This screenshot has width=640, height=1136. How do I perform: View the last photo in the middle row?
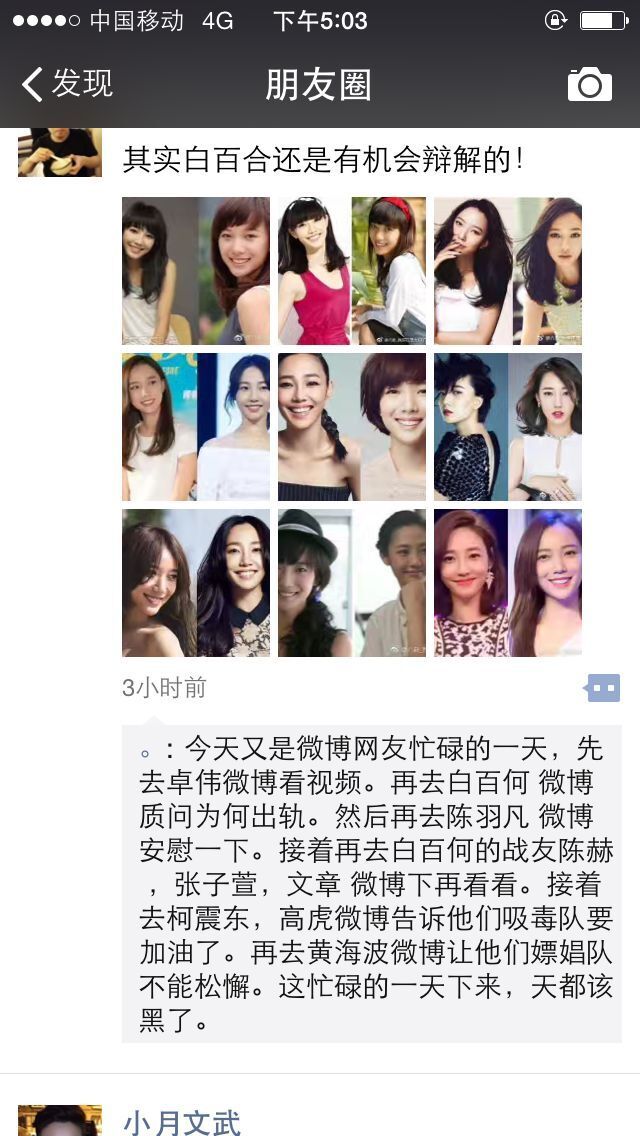508,427
